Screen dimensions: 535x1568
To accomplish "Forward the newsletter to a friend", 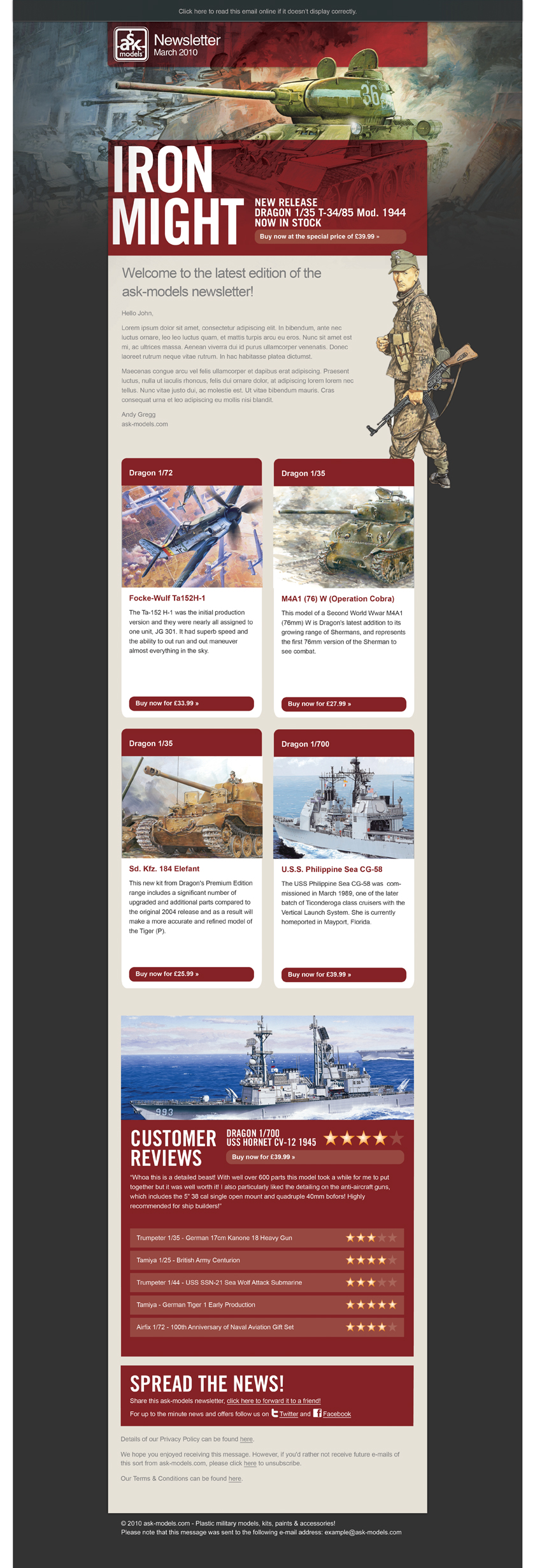I will click(274, 1401).
